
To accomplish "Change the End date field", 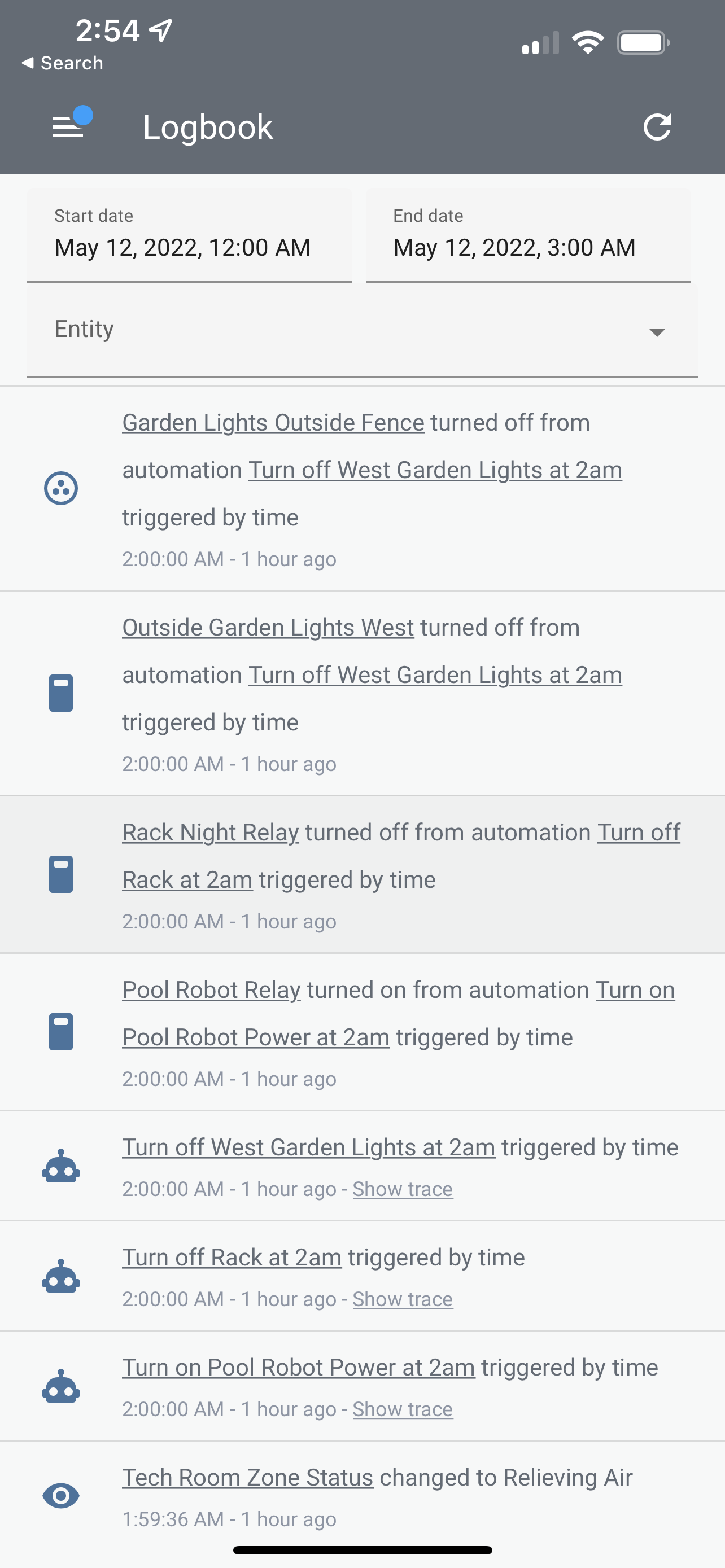I will tap(528, 235).
